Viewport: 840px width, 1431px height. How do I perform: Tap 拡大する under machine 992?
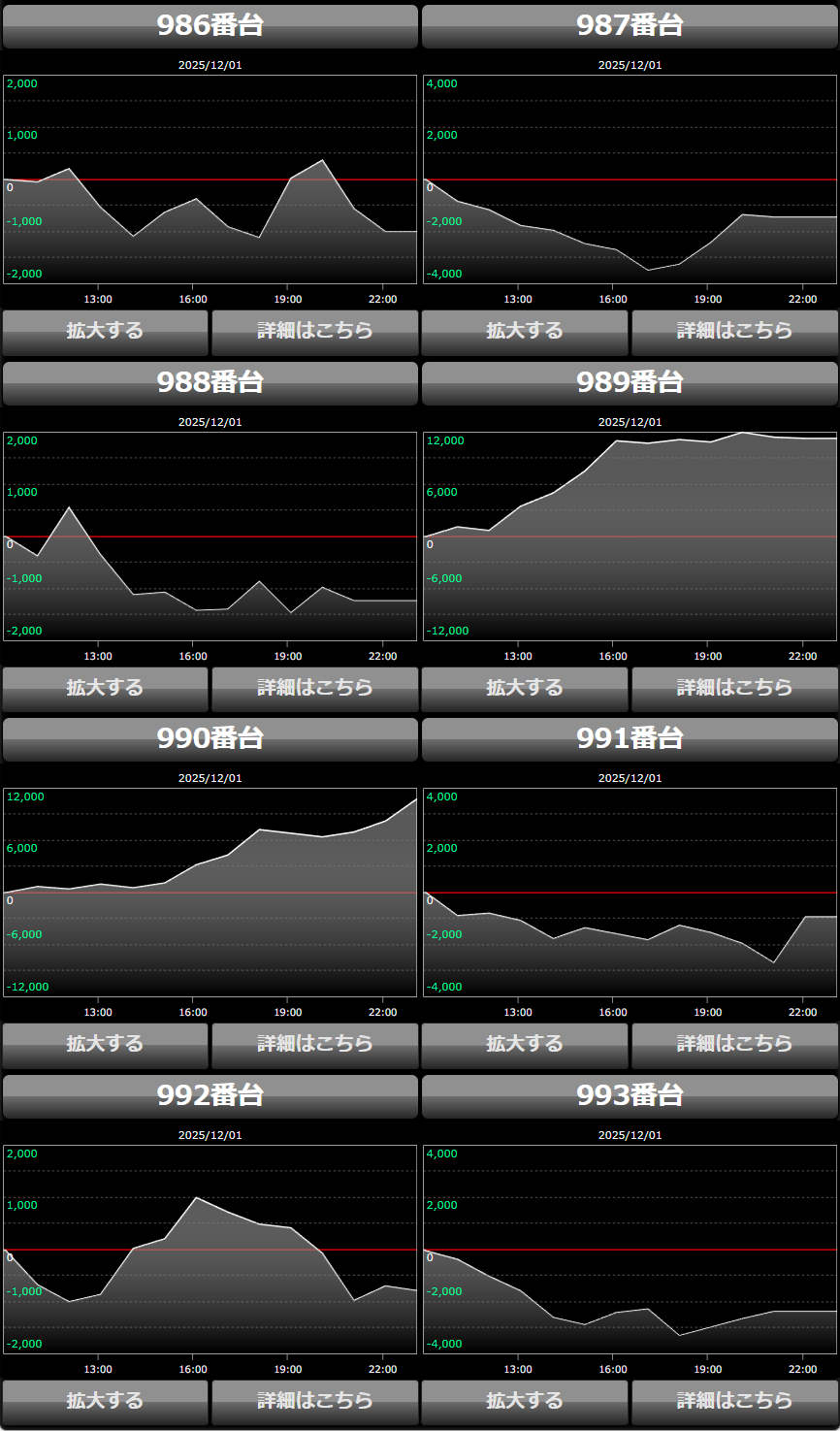[105, 1402]
